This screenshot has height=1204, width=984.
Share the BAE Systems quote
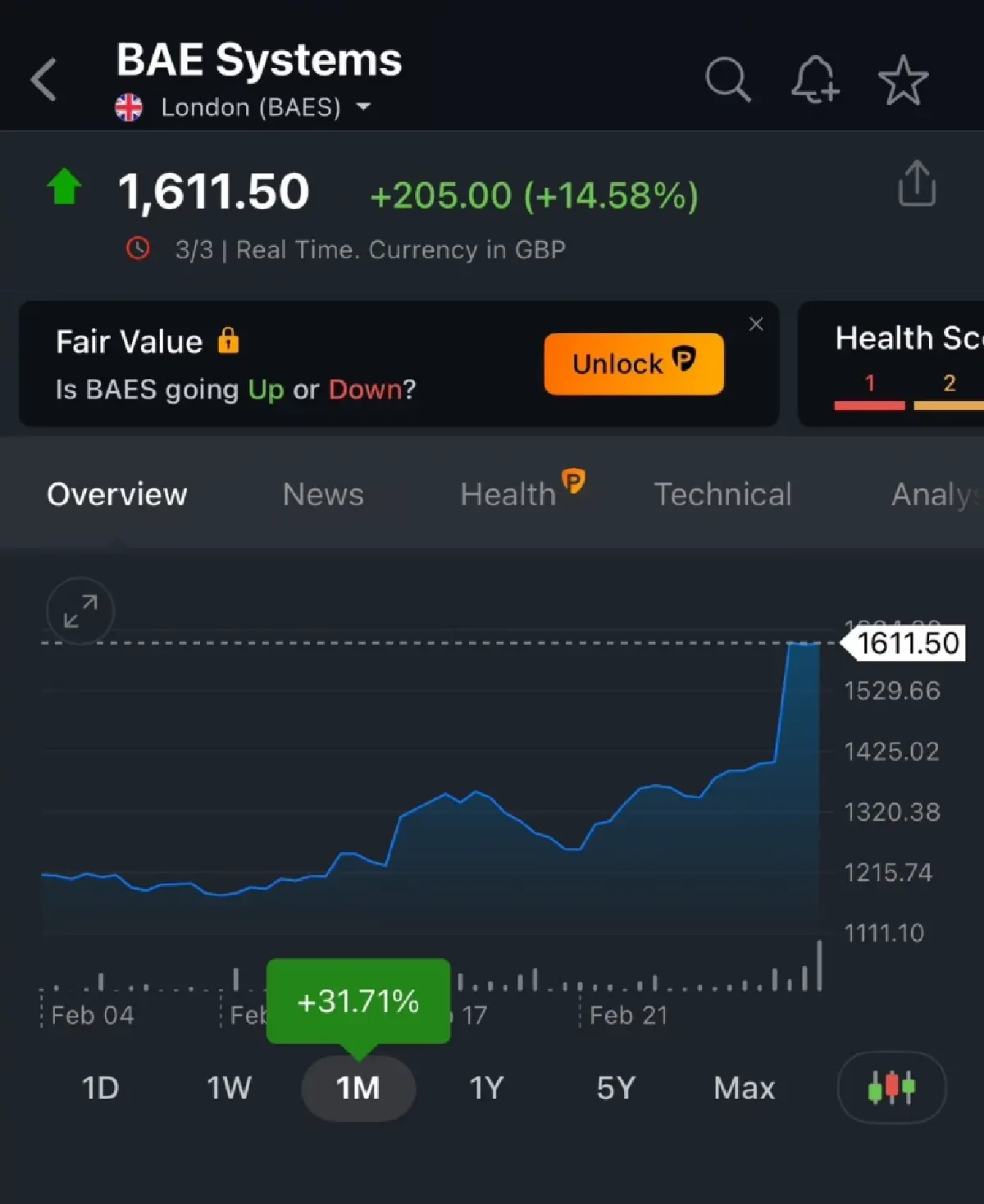(x=916, y=184)
